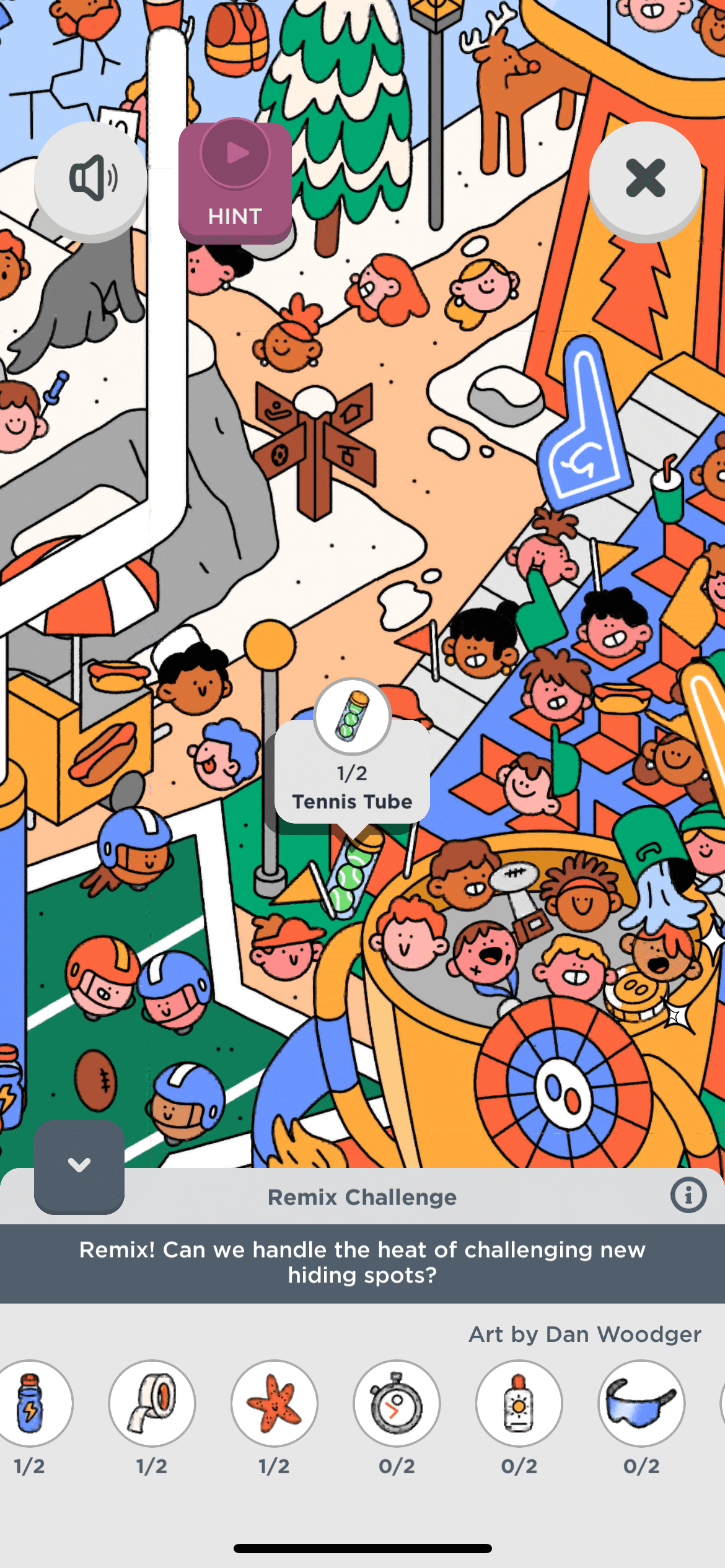Open Remix Challenge info icon
This screenshot has width=725, height=1568.
pyautogui.click(x=688, y=1195)
